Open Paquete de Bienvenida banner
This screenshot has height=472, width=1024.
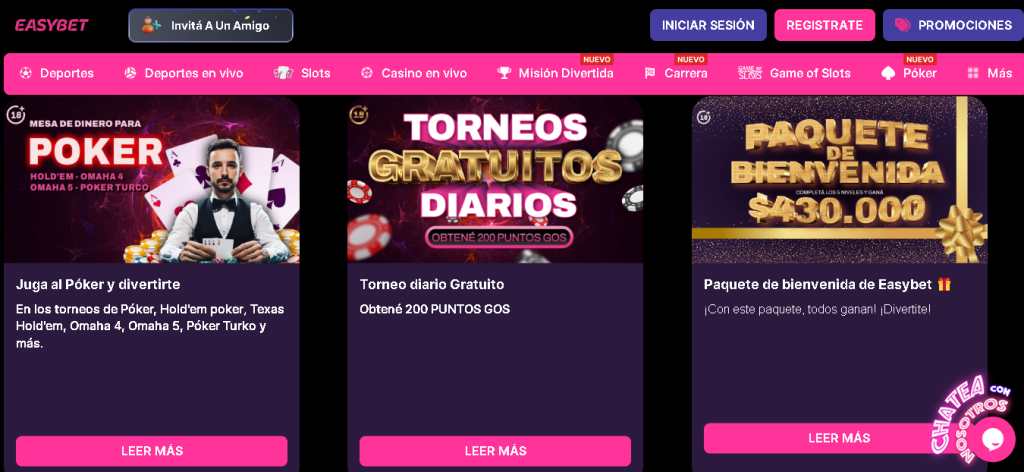[839, 180]
